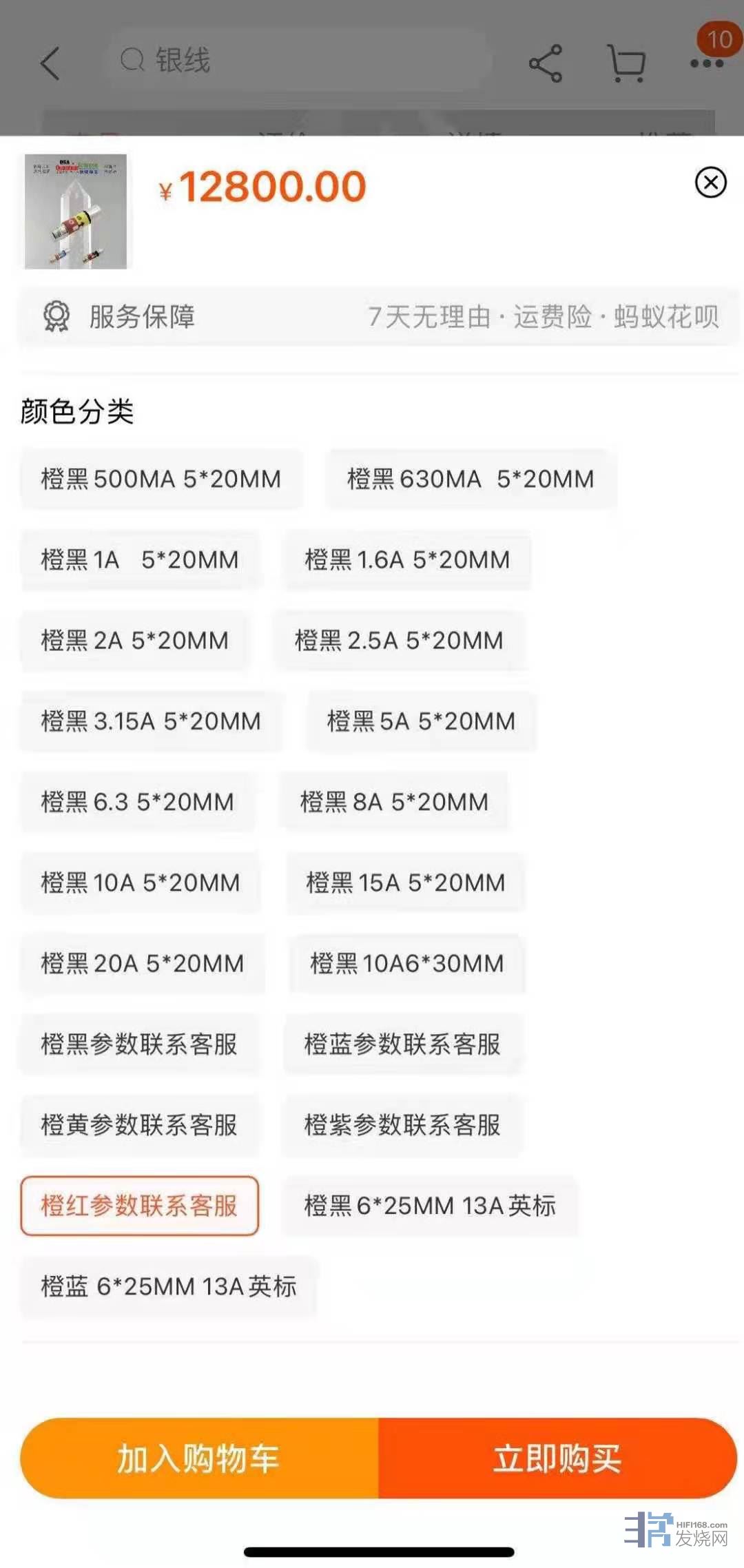This screenshot has width=744, height=1568.
Task: Buy now with 立即购买
Action: click(557, 1458)
